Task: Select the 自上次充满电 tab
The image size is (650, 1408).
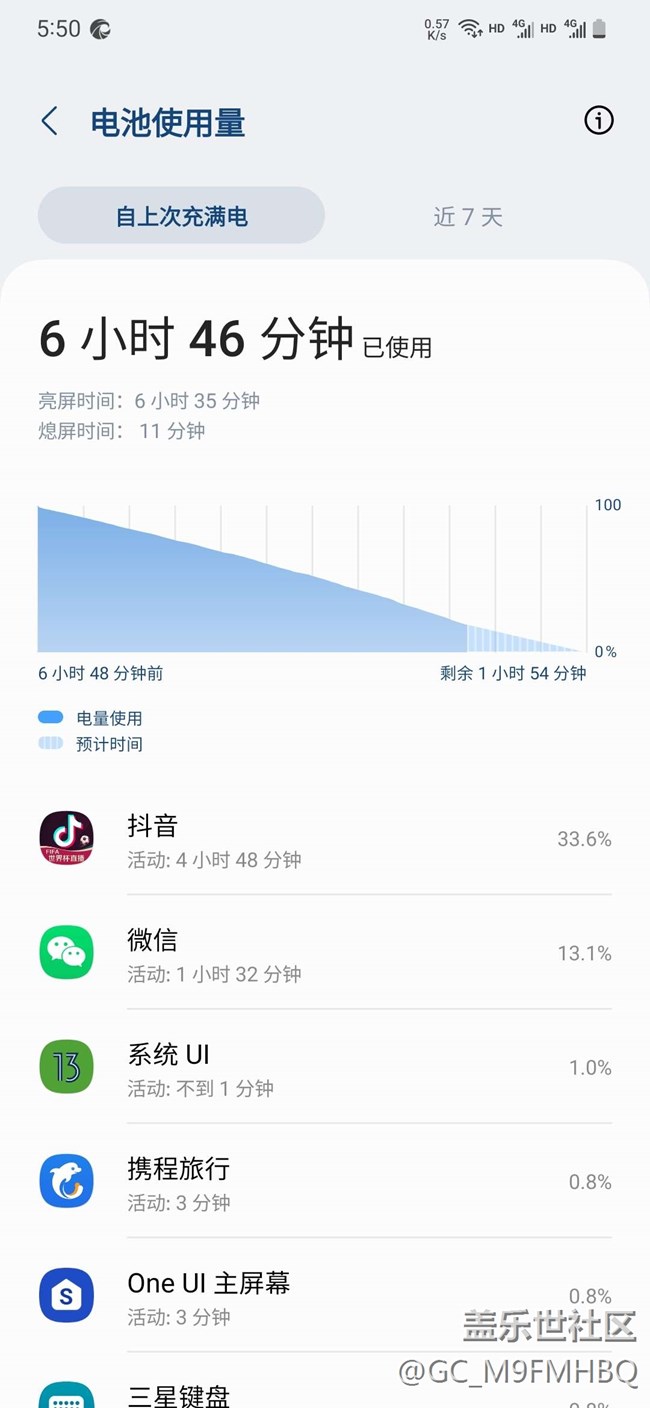Action: pyautogui.click(x=181, y=216)
